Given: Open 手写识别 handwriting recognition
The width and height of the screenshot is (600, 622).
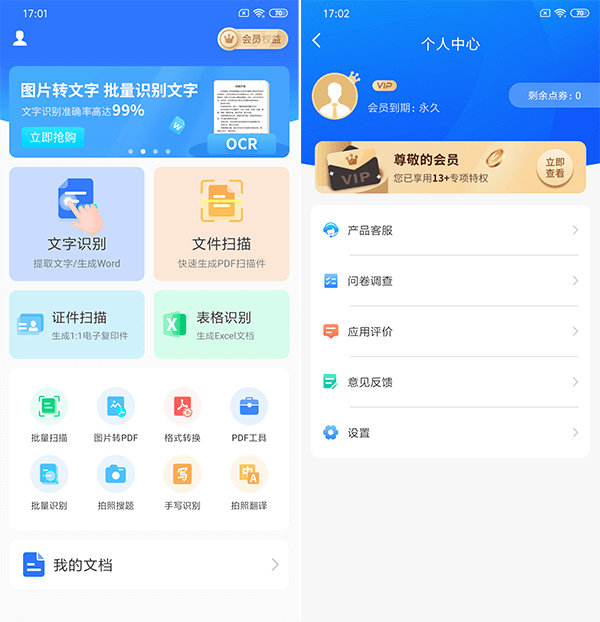Looking at the screenshot, I should [182, 483].
